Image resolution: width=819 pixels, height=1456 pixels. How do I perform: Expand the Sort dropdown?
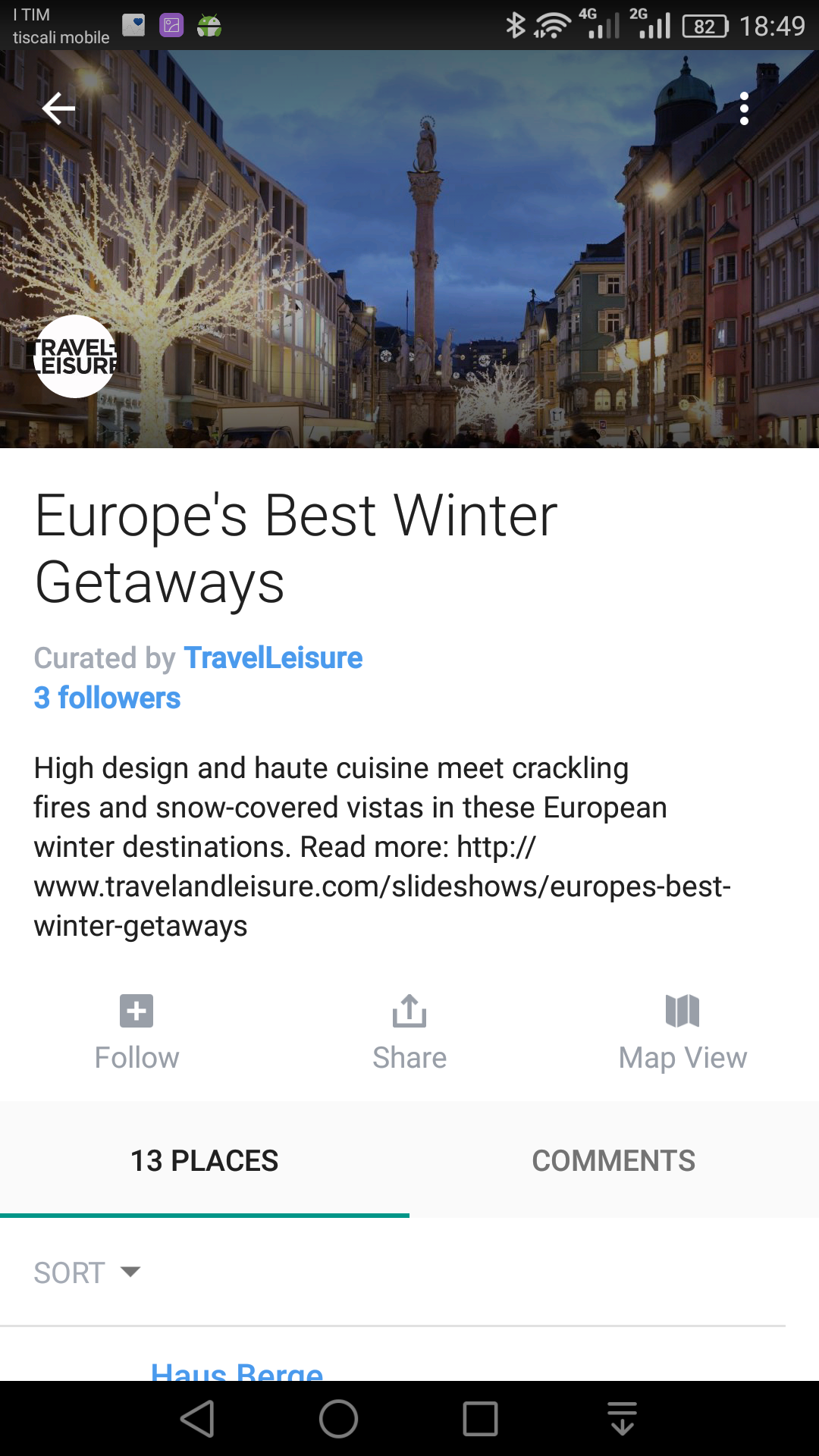pos(87,1272)
